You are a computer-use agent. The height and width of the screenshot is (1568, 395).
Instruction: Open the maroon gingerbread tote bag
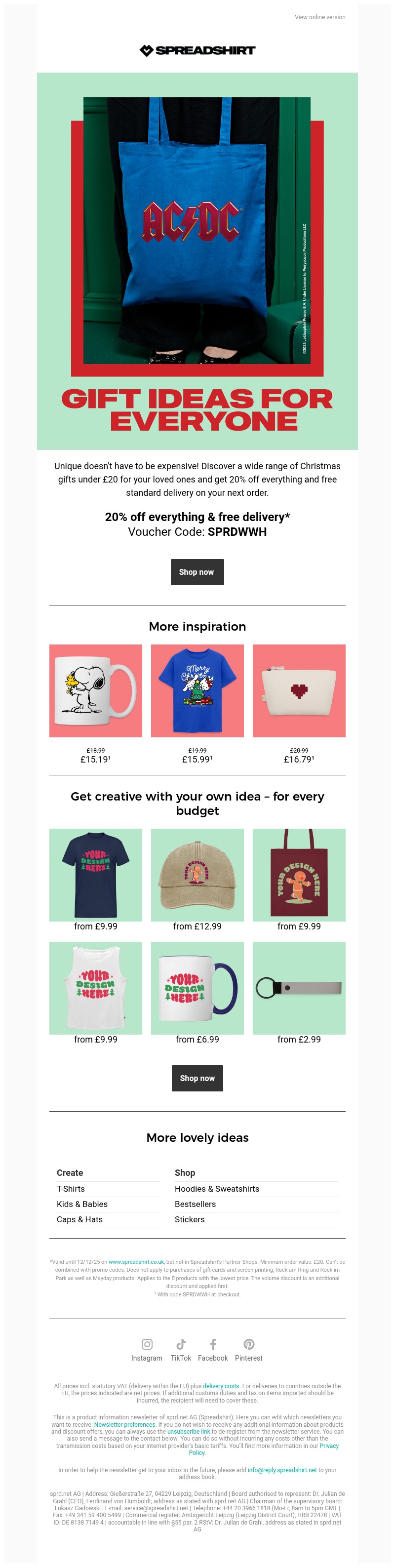(299, 874)
